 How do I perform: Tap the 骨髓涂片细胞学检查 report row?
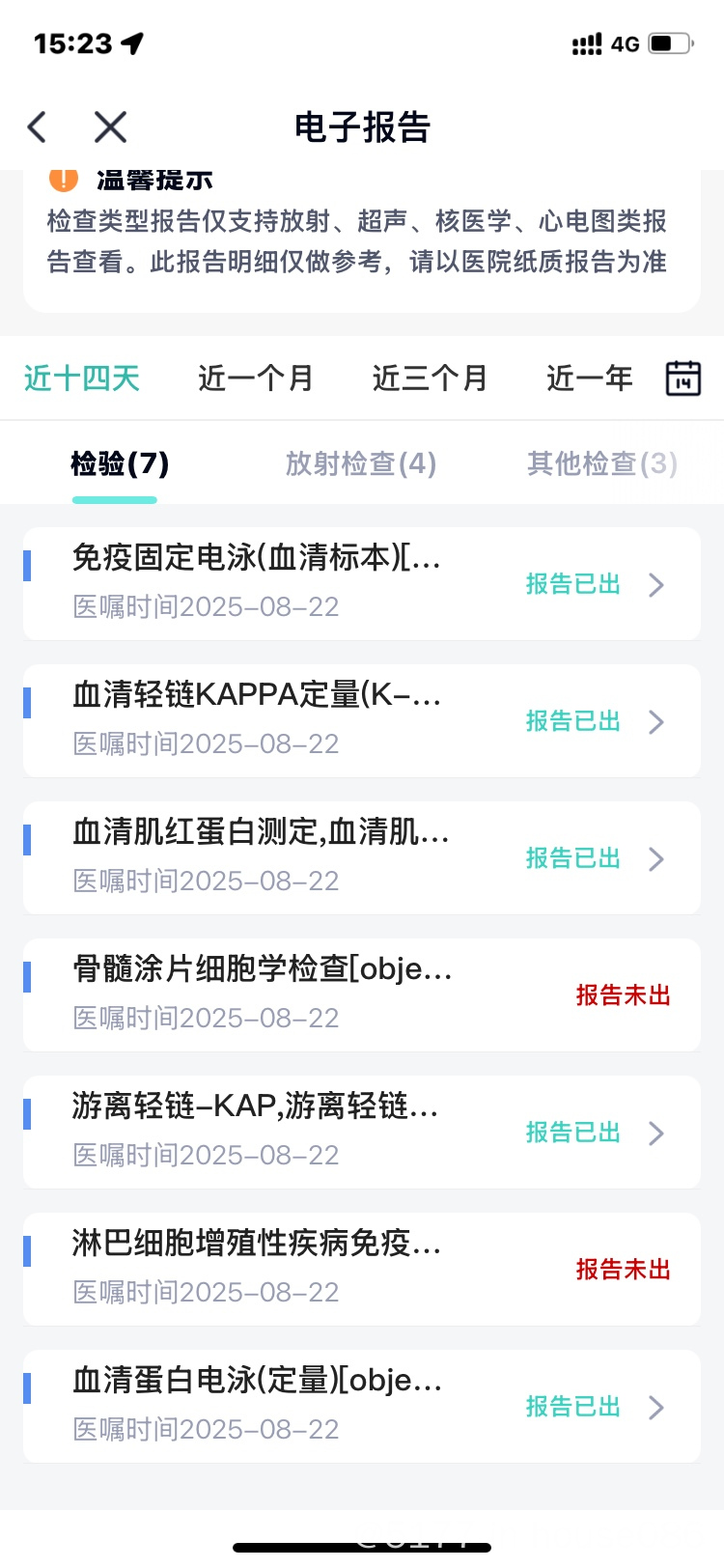[x=362, y=994]
